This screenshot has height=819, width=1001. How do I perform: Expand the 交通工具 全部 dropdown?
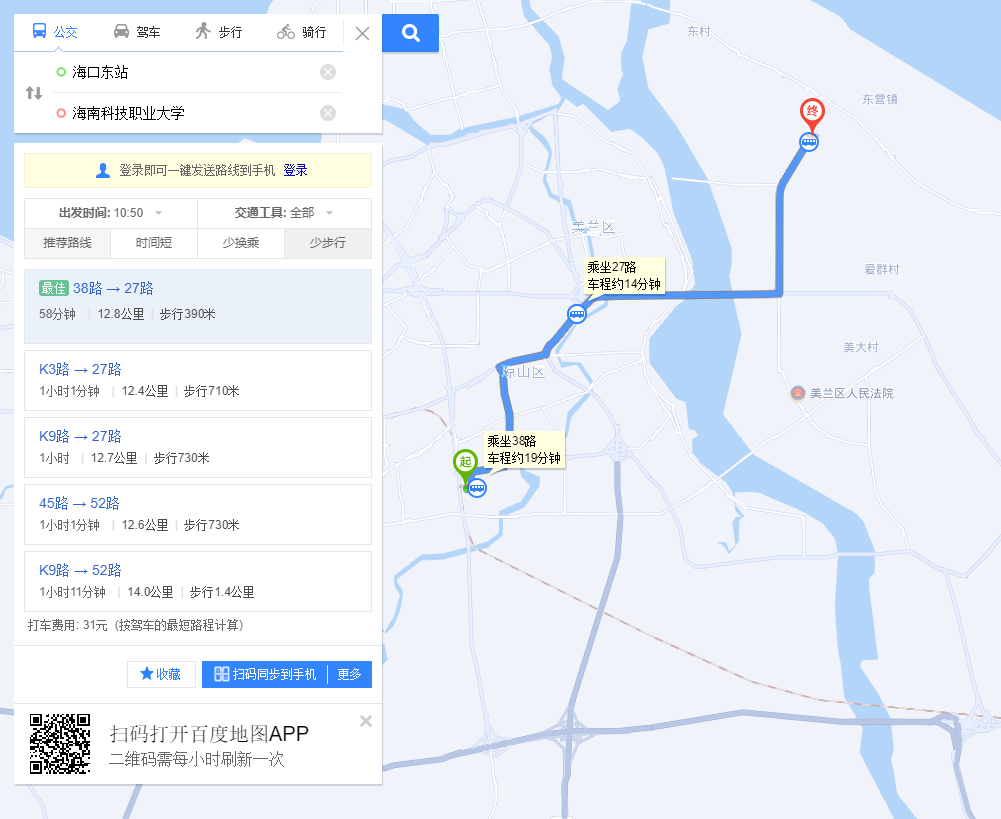click(x=284, y=213)
